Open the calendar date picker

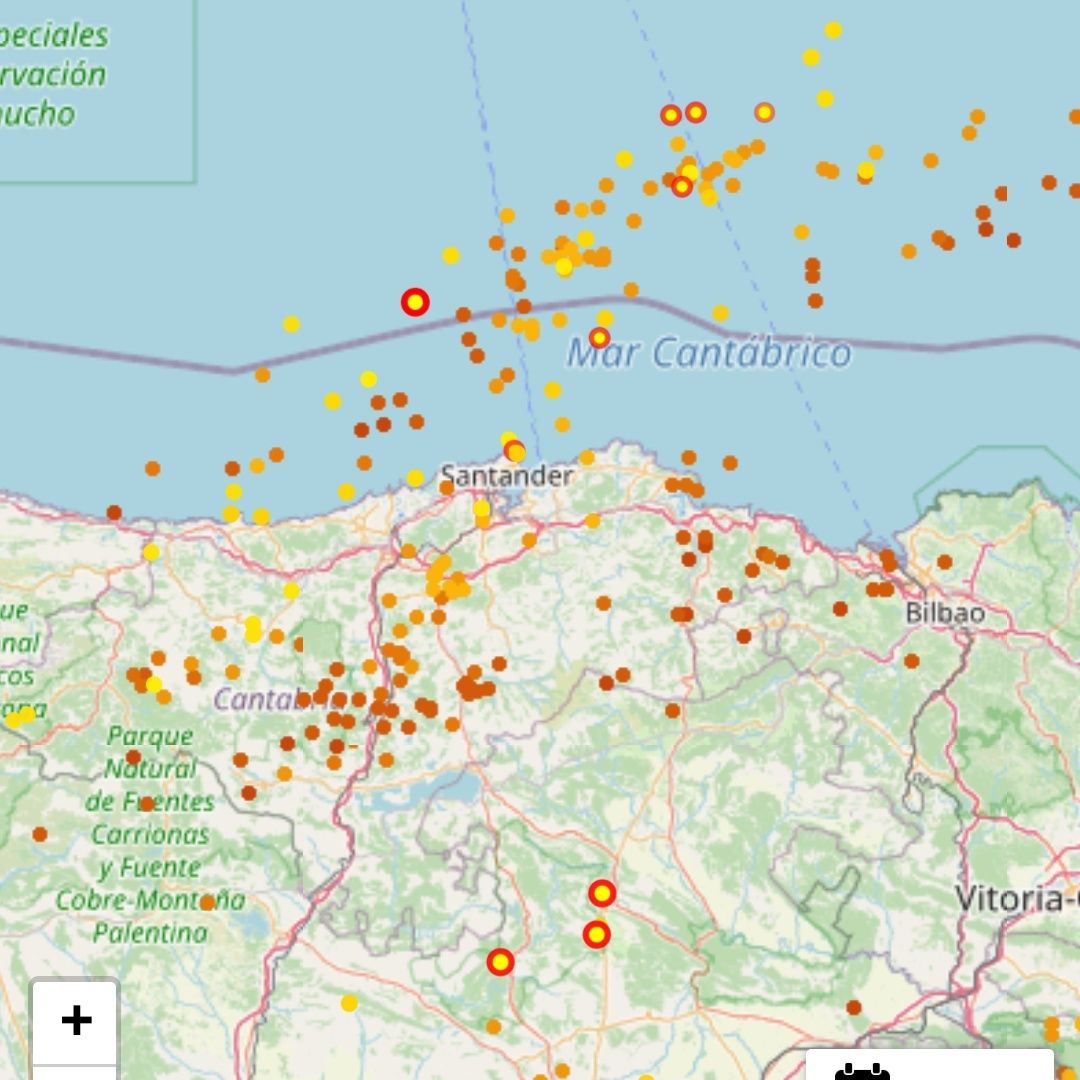tap(861, 1070)
